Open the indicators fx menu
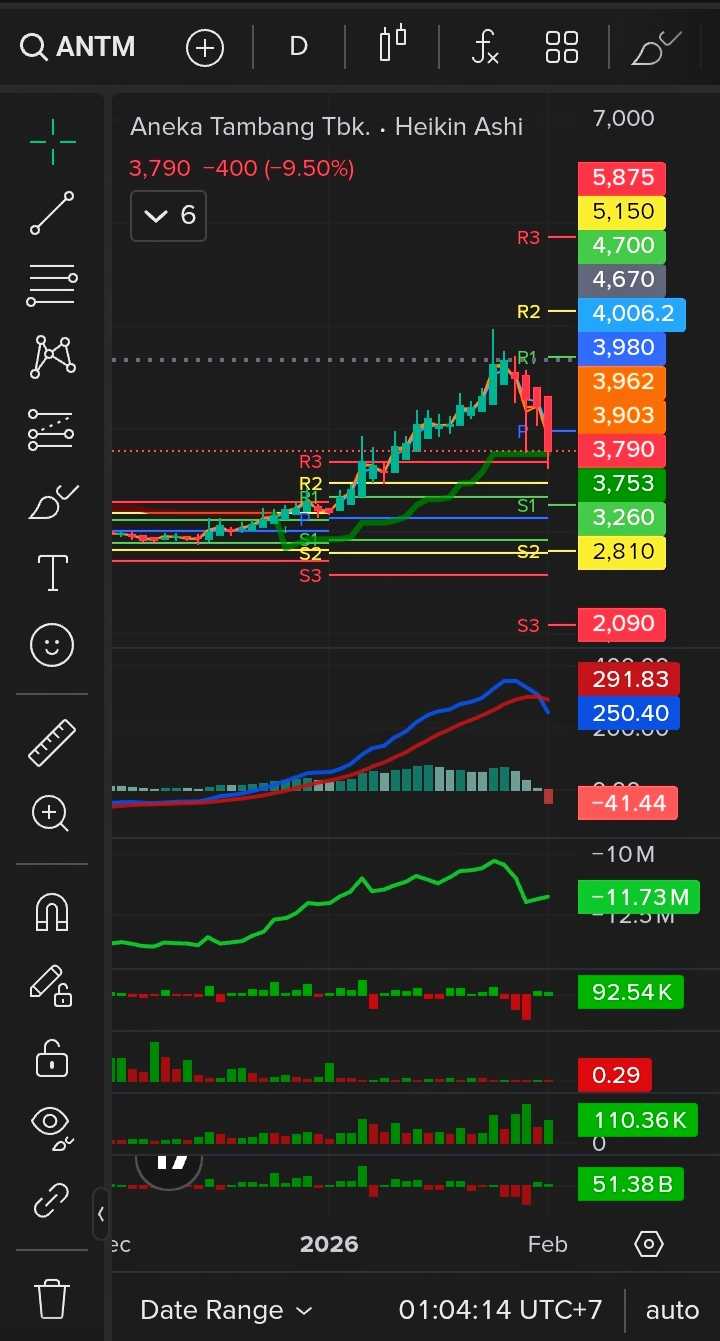The width and height of the screenshot is (720, 1341). 485,47
